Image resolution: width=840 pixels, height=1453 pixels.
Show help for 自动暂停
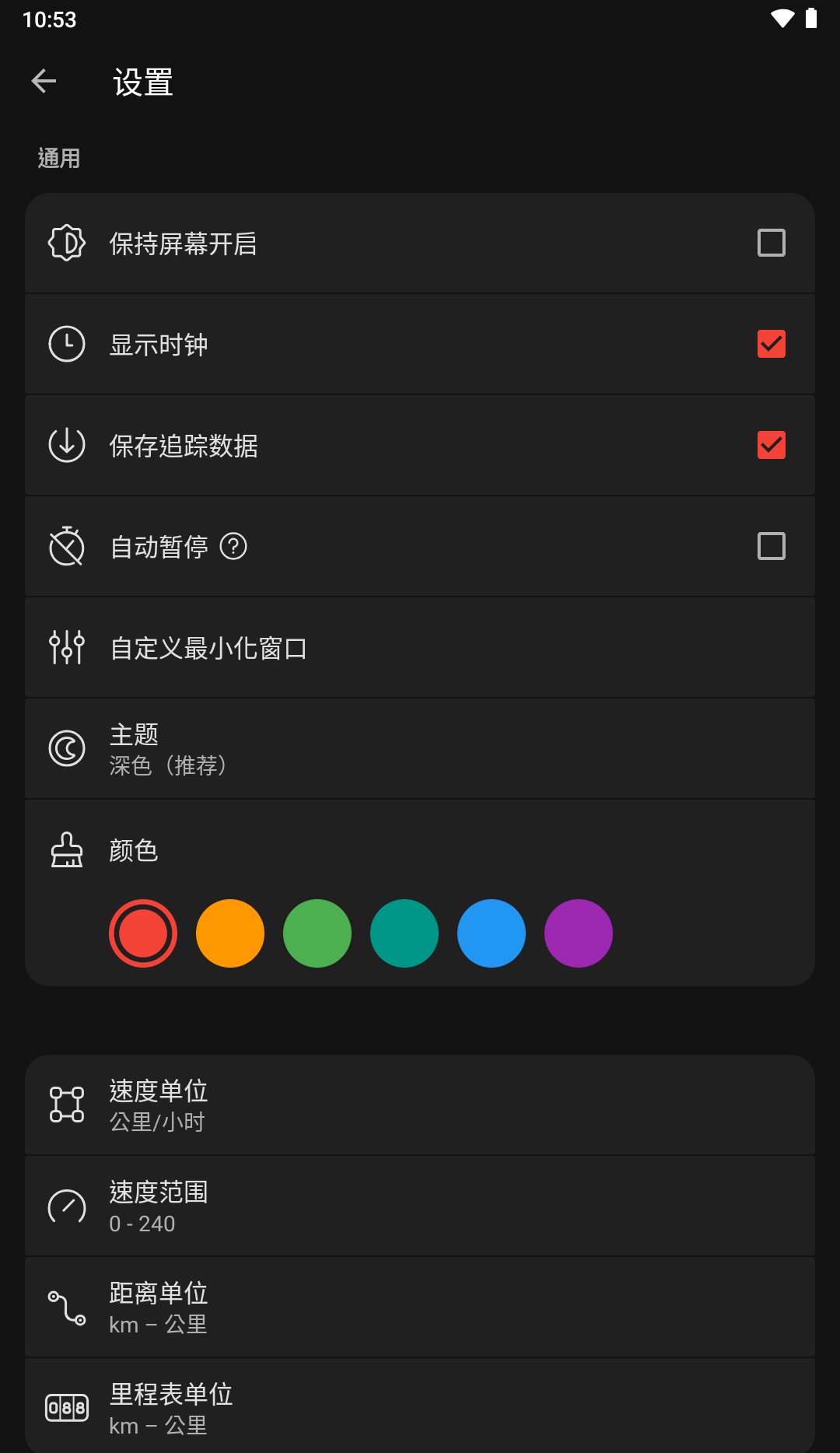[x=233, y=546]
